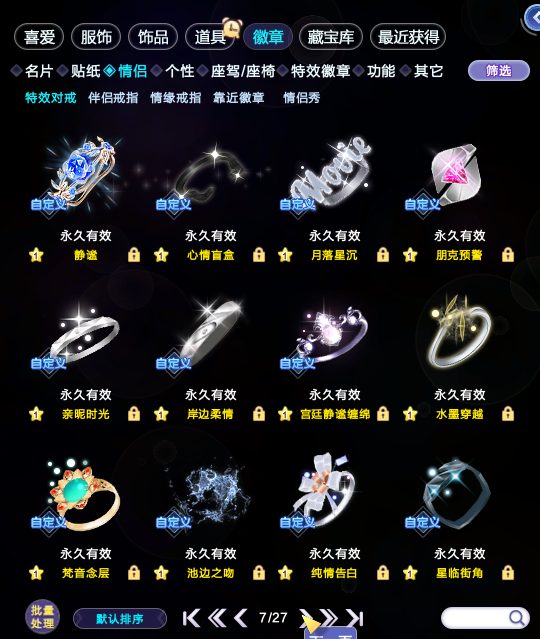Tap the 筛选 filter button

tap(498, 71)
